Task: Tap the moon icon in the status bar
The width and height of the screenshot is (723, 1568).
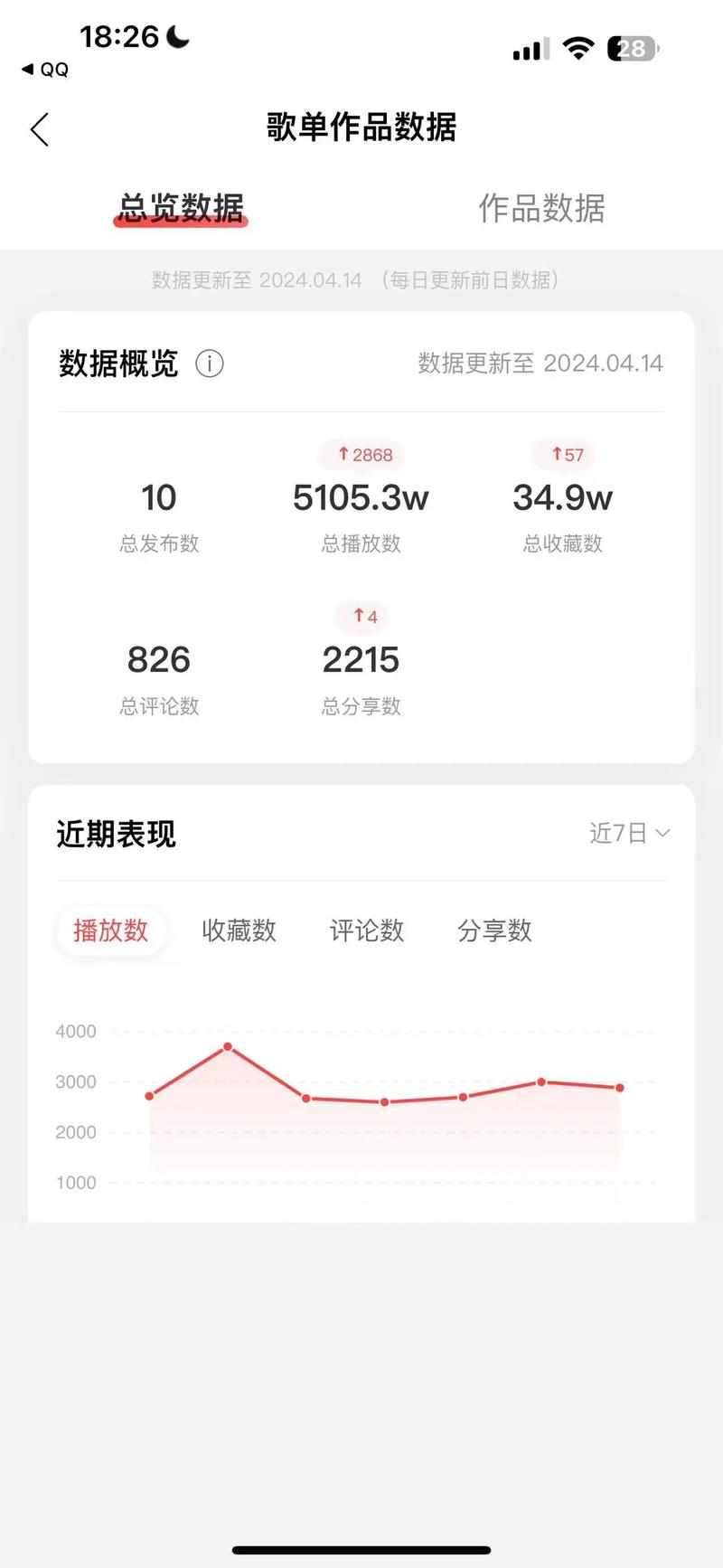Action: (175, 36)
